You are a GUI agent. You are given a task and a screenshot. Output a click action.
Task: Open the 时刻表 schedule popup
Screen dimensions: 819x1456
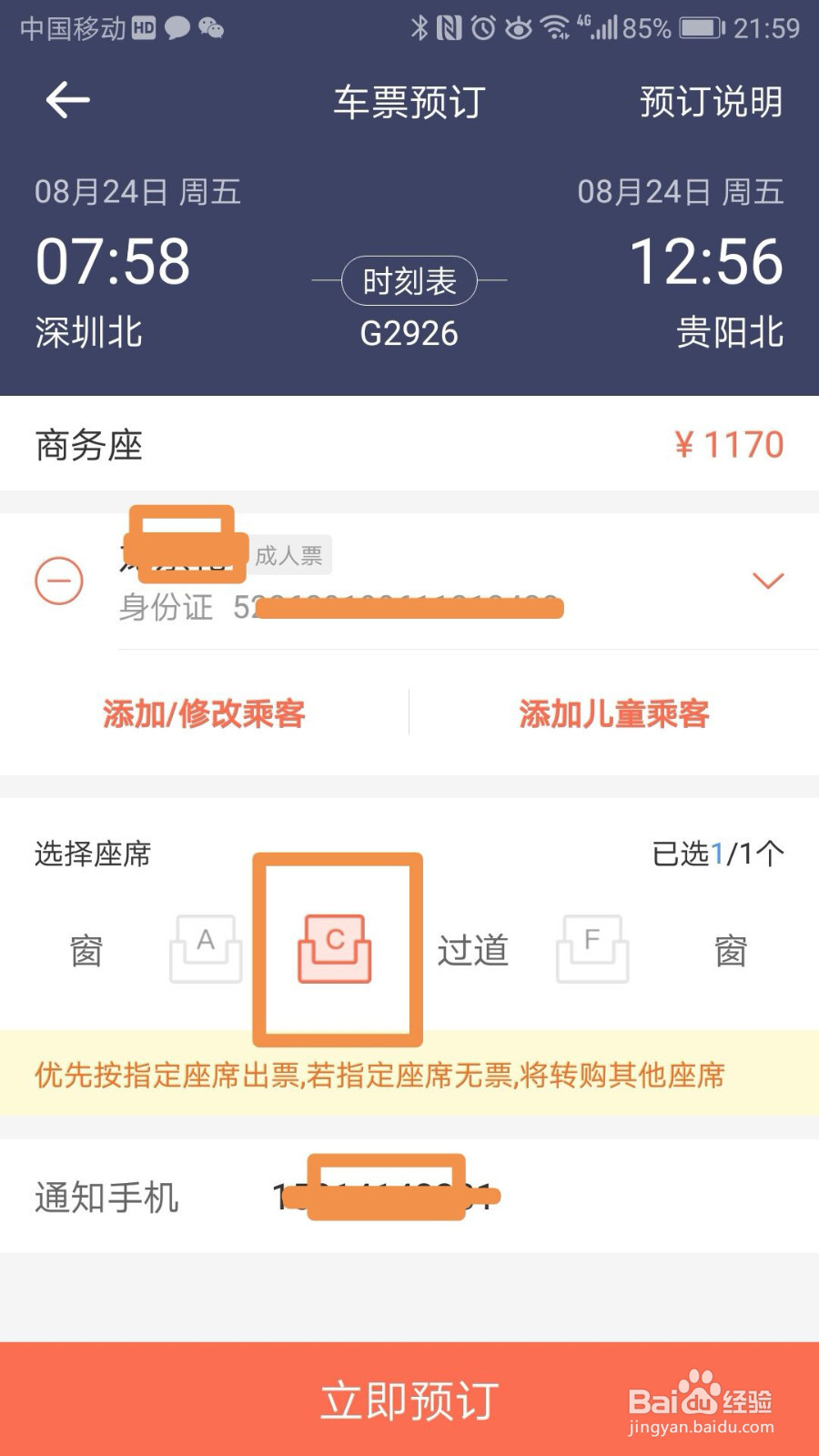409,281
